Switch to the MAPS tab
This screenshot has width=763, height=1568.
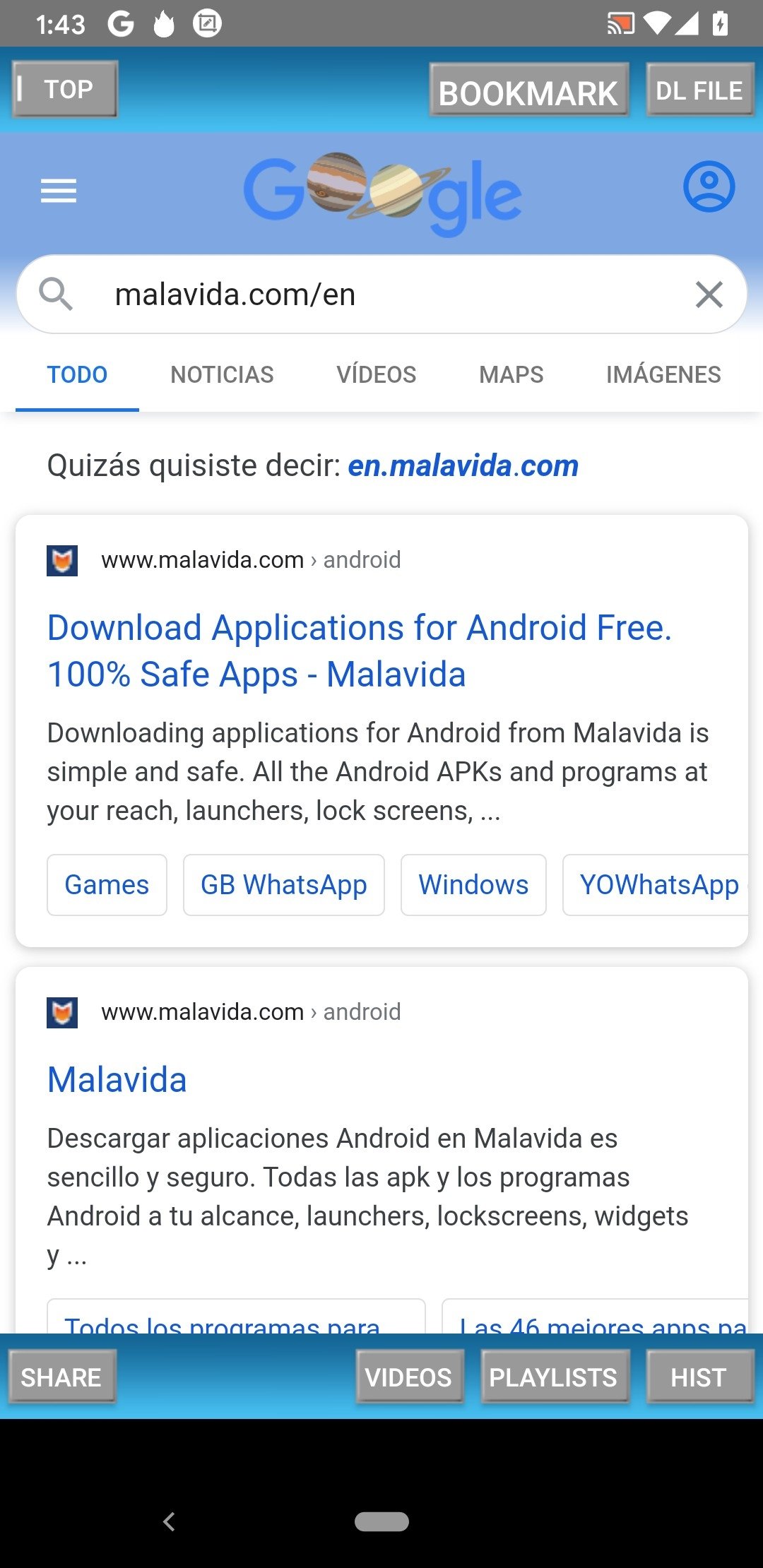[511, 374]
